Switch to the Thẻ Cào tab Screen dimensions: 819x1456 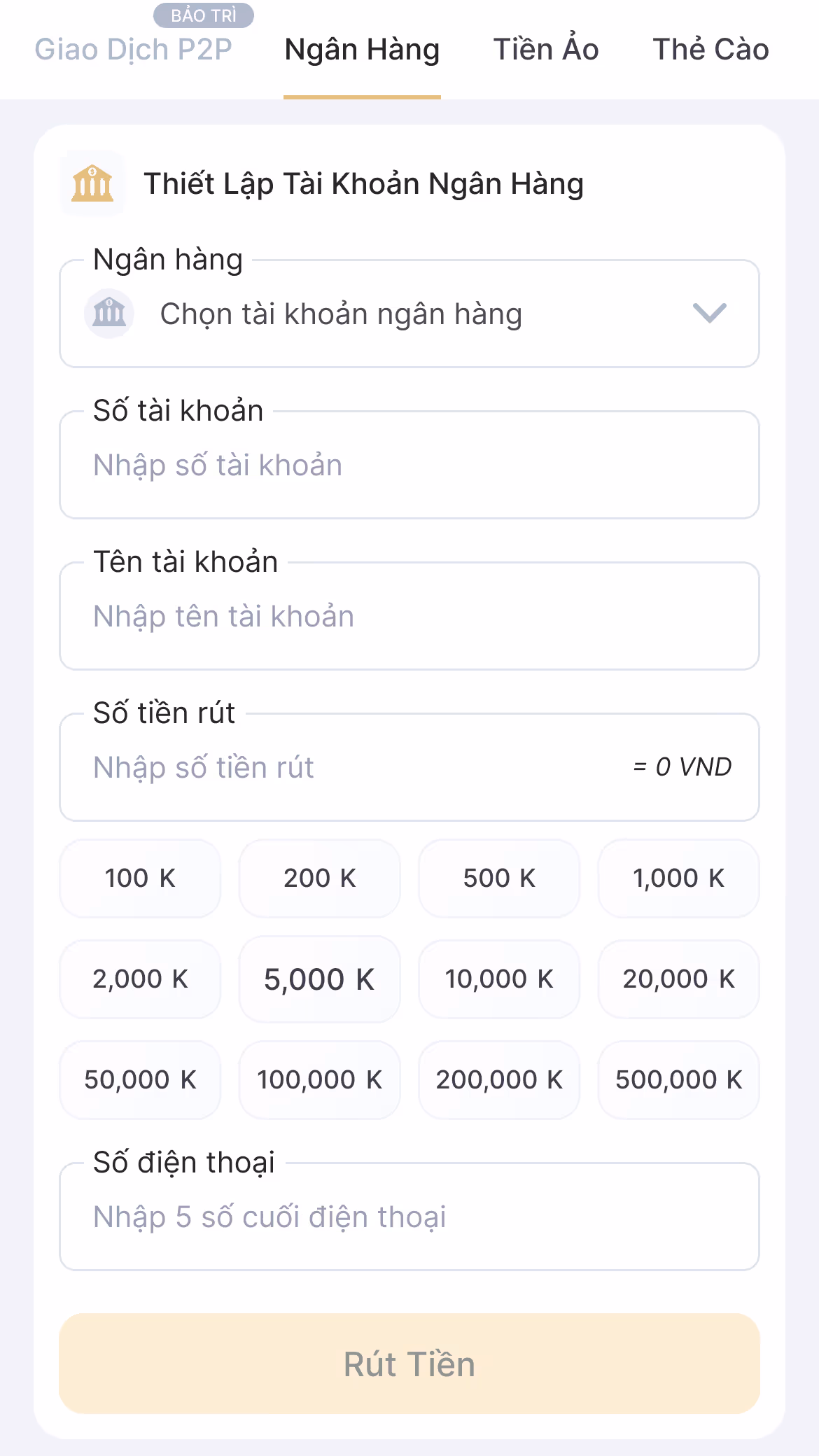710,50
